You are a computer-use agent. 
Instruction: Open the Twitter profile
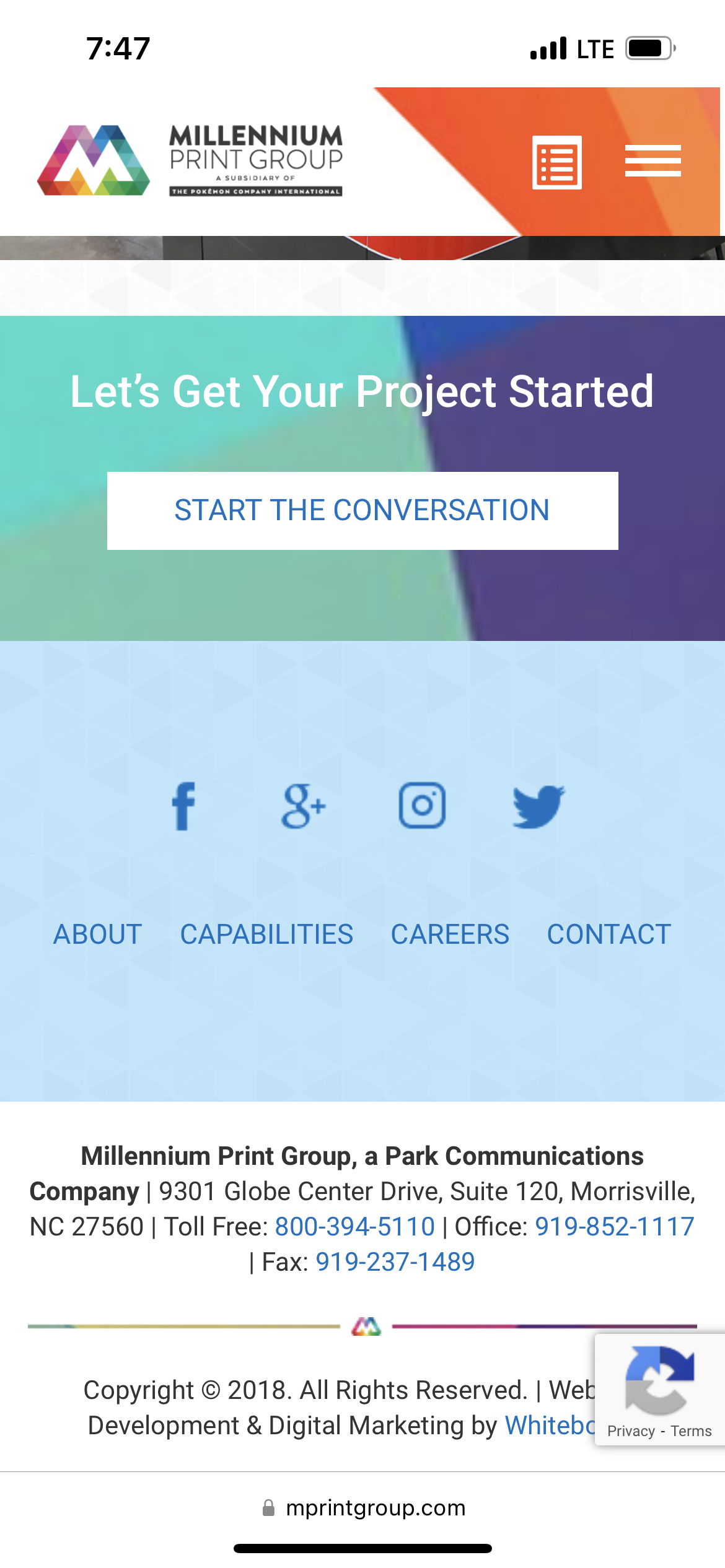pos(538,806)
